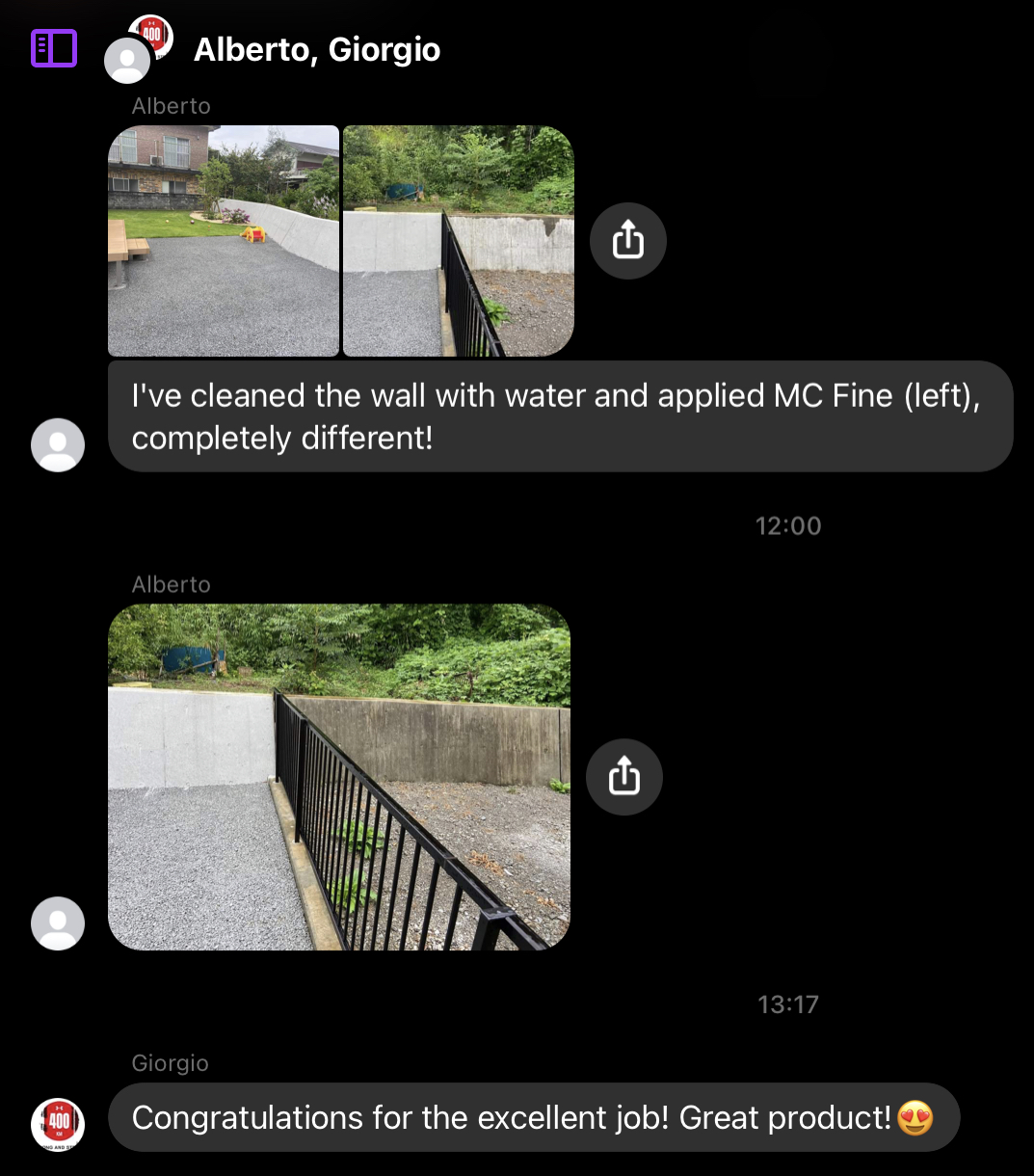Open the small photo of the wall and railing
This screenshot has width=1034, height=1176.
[459, 241]
